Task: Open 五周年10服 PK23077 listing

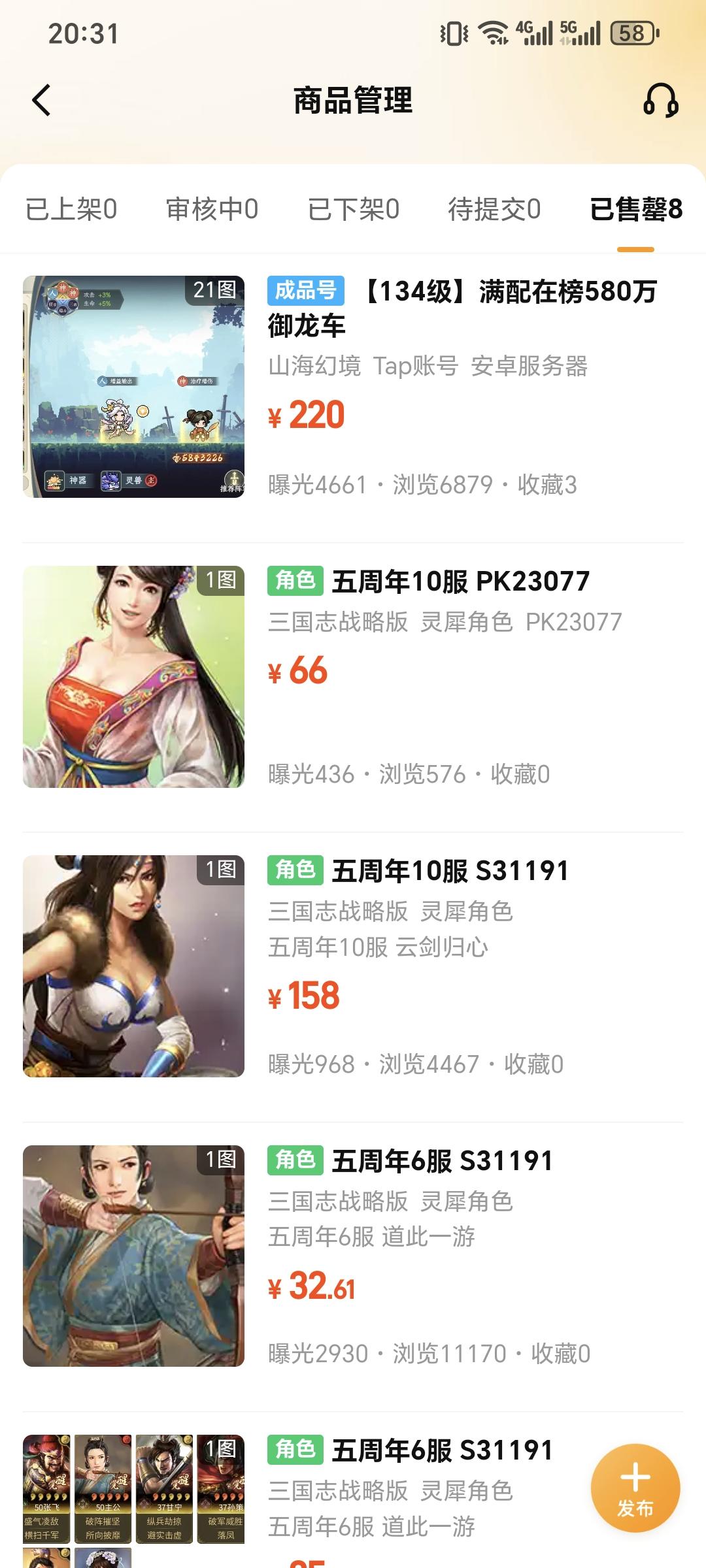Action: click(x=460, y=581)
